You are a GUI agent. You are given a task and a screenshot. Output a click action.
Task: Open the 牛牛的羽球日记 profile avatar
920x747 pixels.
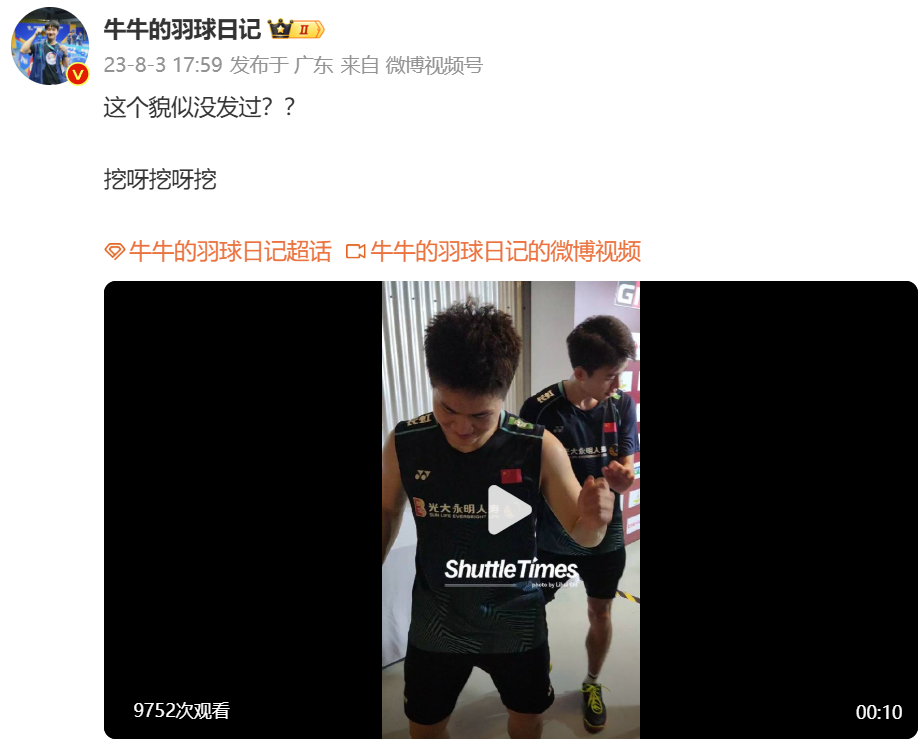(x=50, y=46)
